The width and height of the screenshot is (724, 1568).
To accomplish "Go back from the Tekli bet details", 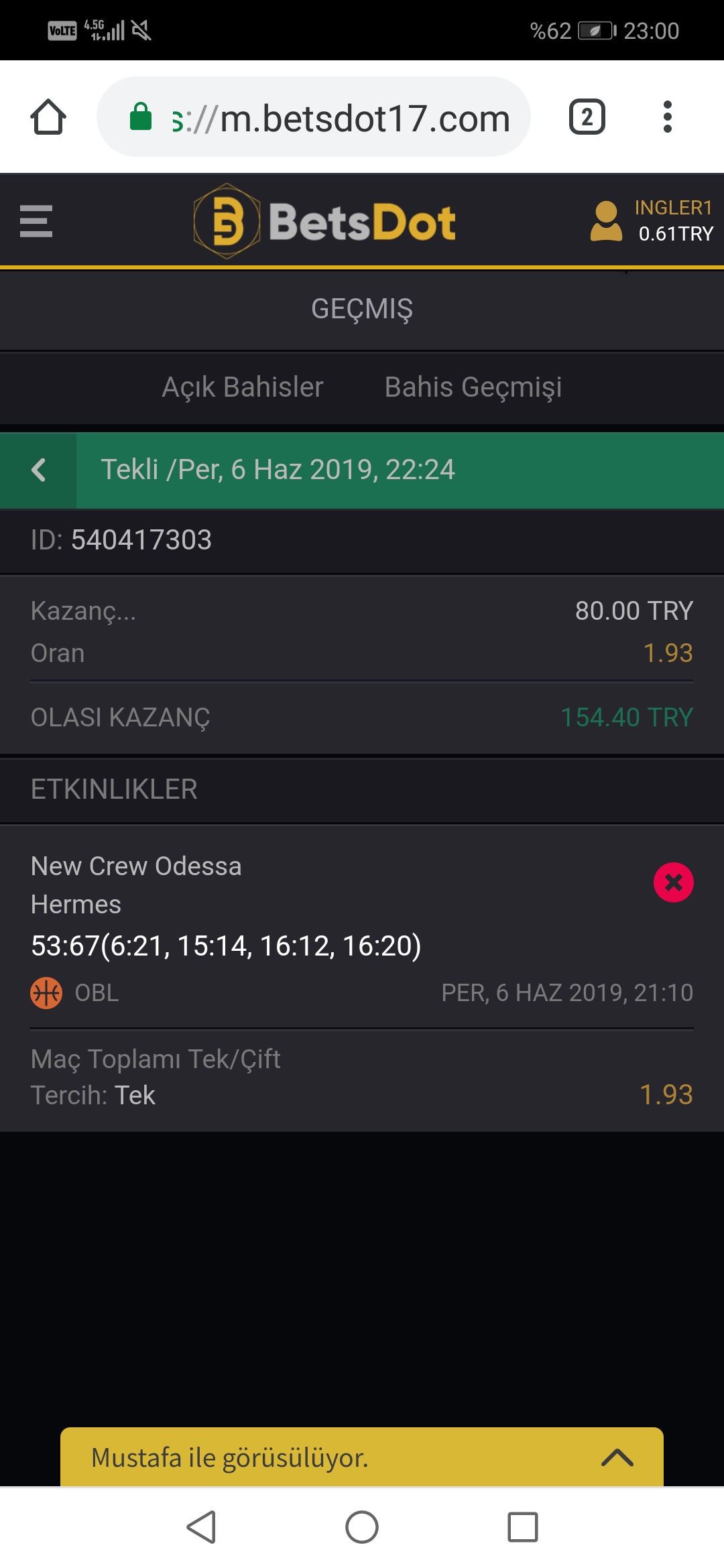I will [x=38, y=470].
